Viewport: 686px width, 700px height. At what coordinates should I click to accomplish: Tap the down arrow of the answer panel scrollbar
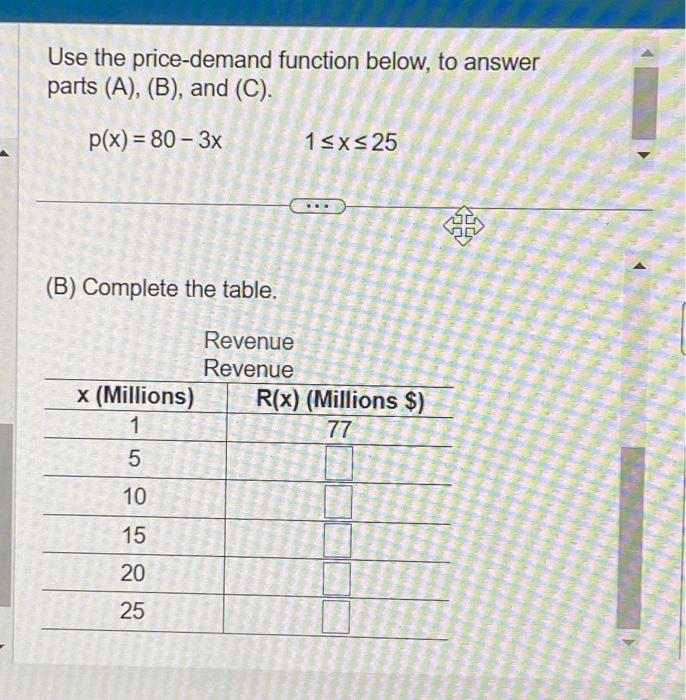(630, 640)
